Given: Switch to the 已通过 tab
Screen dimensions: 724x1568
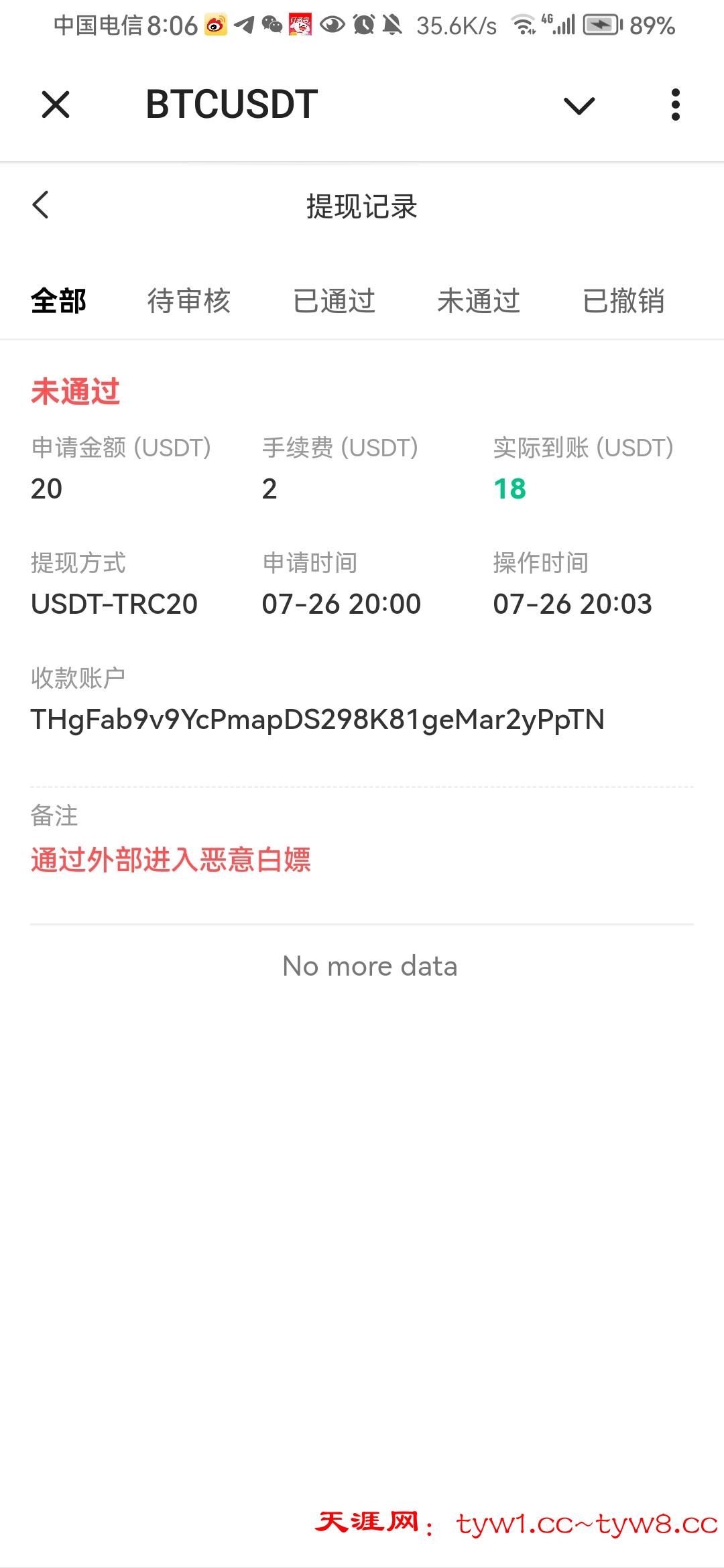Looking at the screenshot, I should (335, 301).
